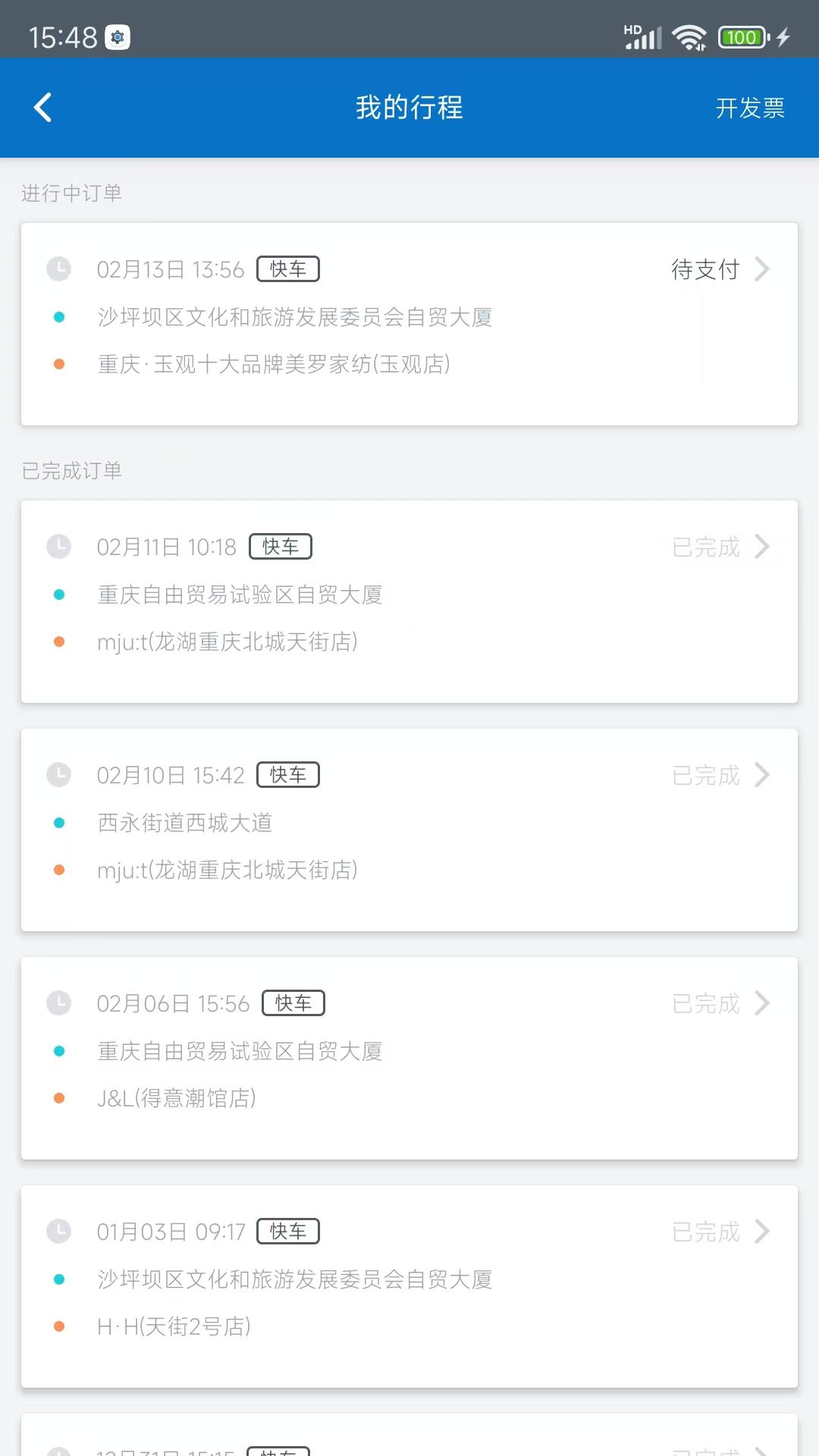This screenshot has height=1456, width=819.
Task: Tap the back arrow on the title bar
Action: pos(42,107)
